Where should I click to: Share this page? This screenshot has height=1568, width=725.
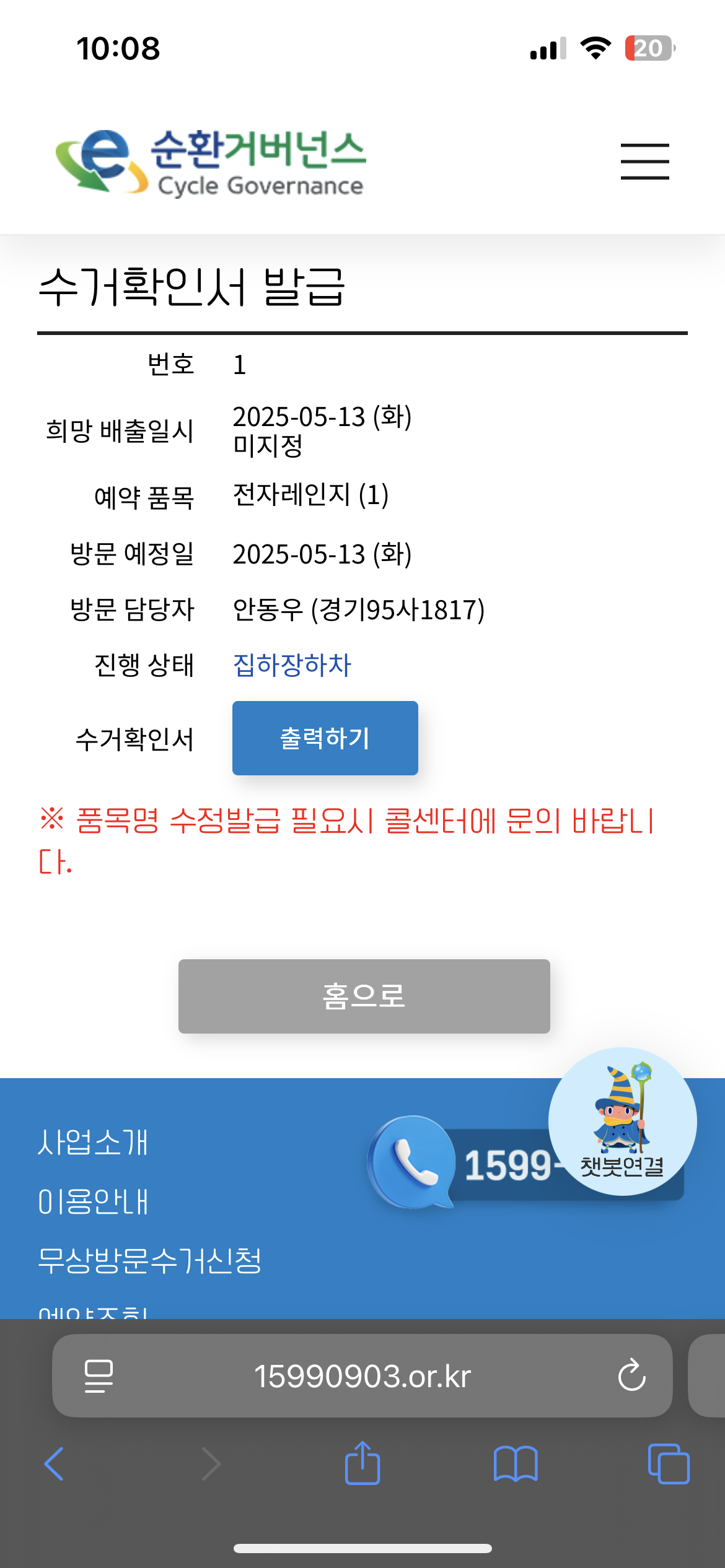[x=362, y=1464]
